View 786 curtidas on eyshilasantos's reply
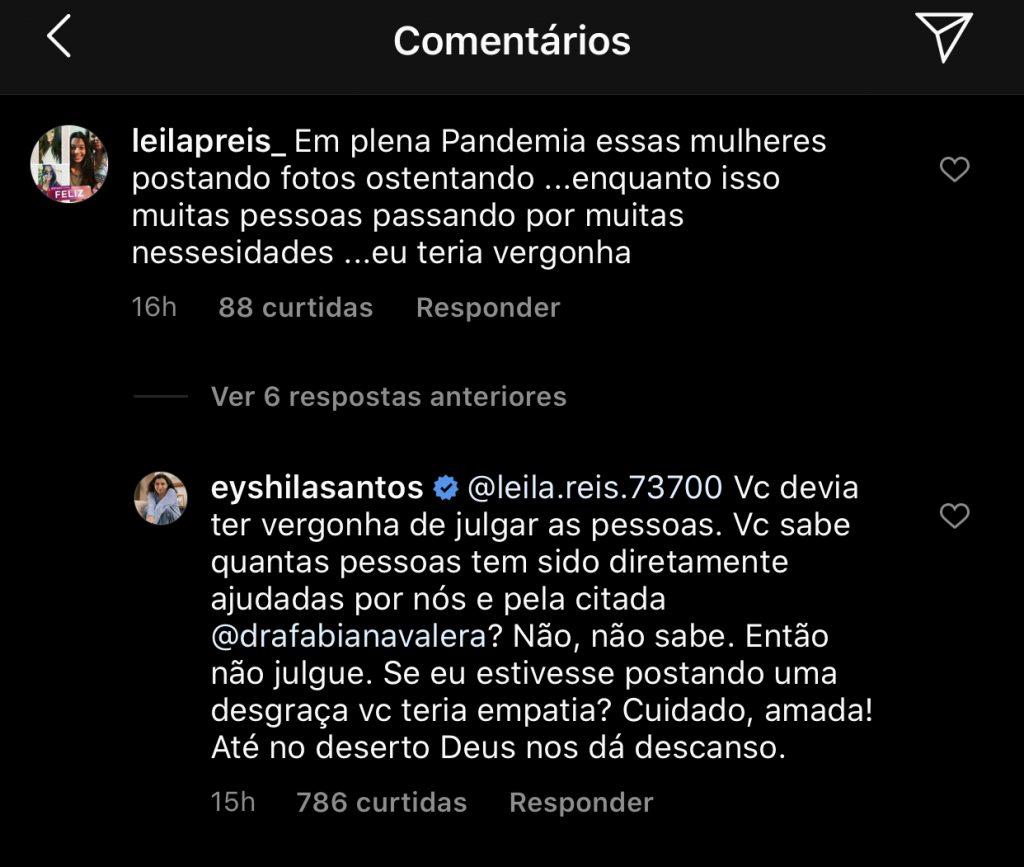Viewport: 1024px width, 867px height. point(382,802)
